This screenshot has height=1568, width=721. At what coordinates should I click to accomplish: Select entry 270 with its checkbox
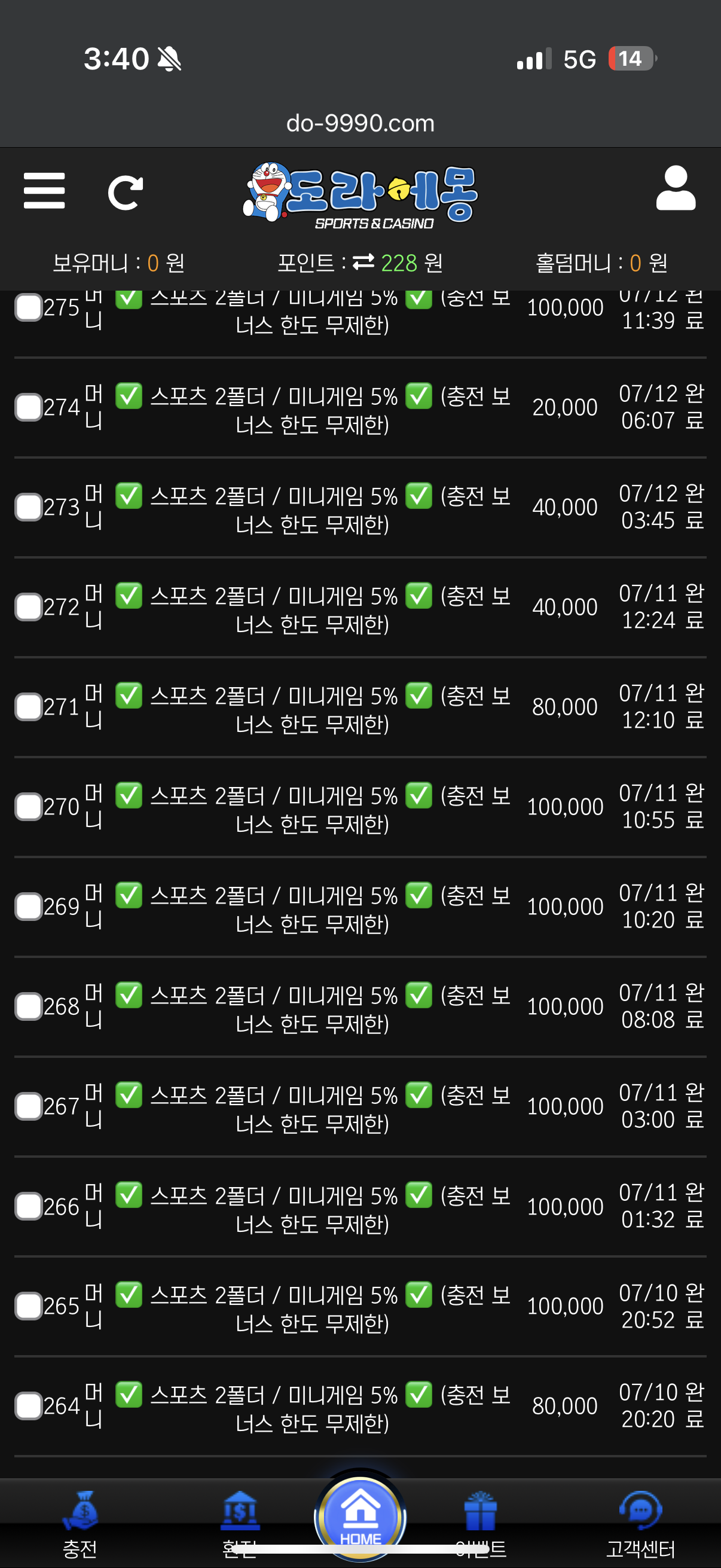29,807
